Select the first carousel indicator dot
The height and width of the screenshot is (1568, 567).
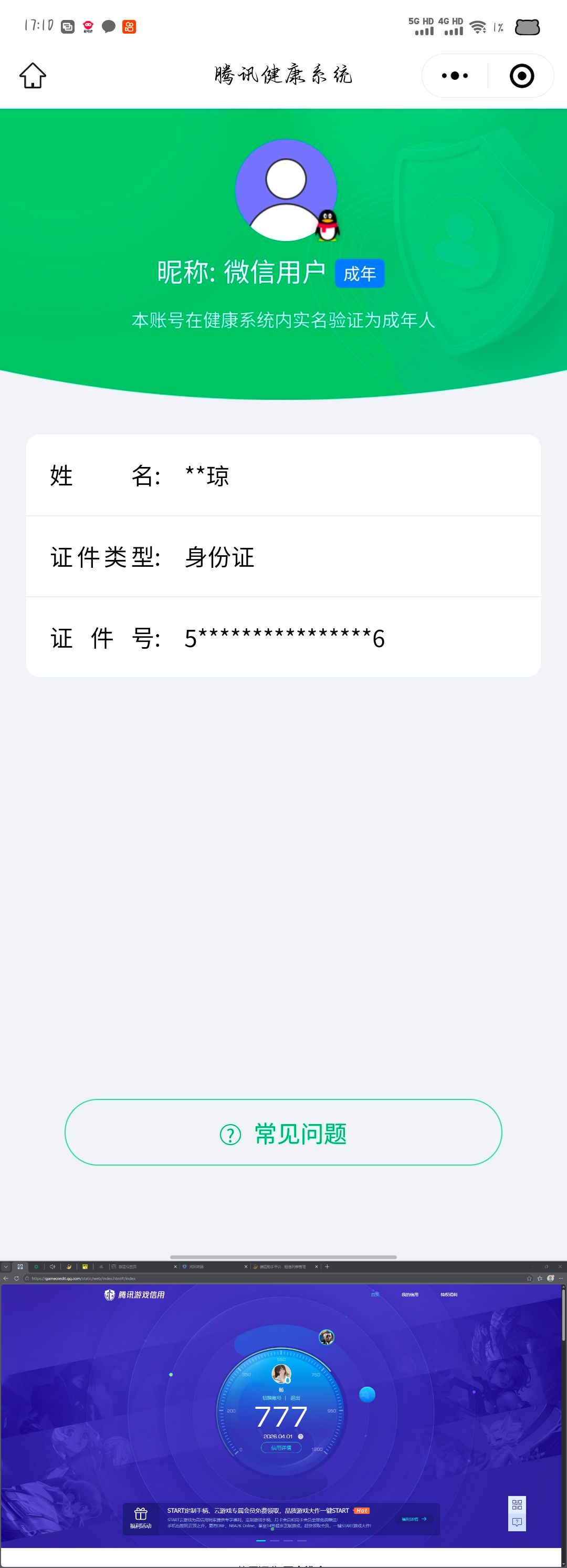[260, 1542]
